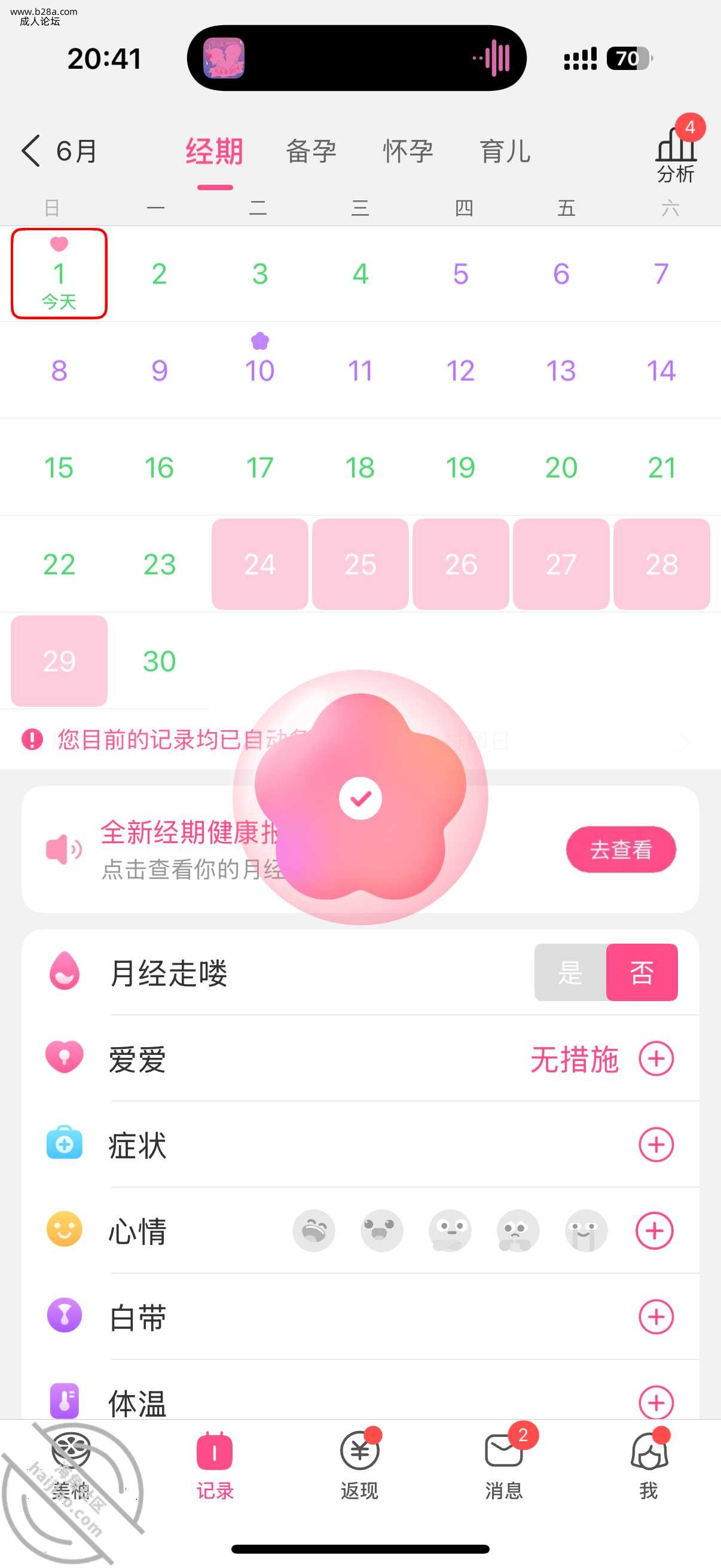Viewport: 721px width, 1568px height.
Task: Open the 消息 messages tab
Action: pyautogui.click(x=504, y=1466)
